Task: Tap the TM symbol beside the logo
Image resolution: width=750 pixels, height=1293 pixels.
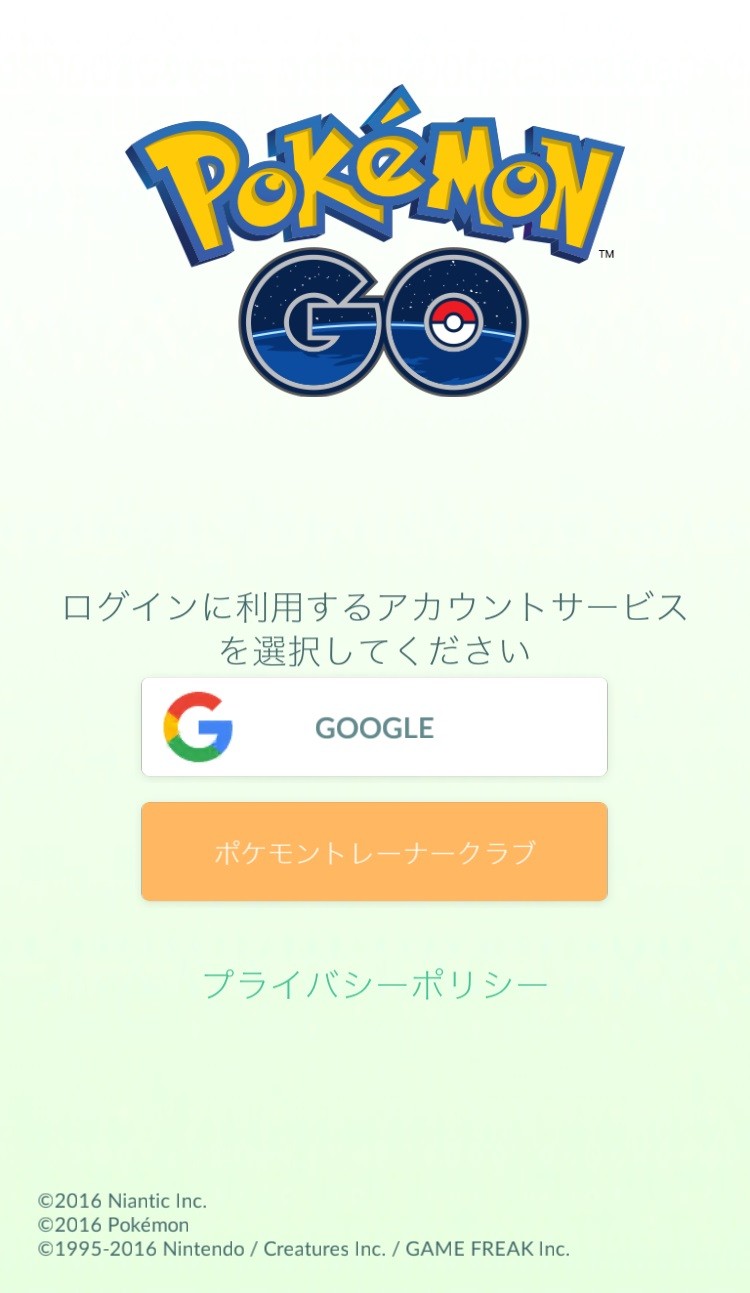Action: tap(607, 253)
